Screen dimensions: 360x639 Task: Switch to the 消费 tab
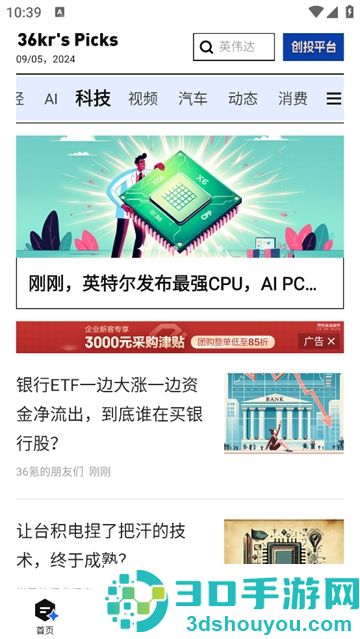tap(293, 99)
